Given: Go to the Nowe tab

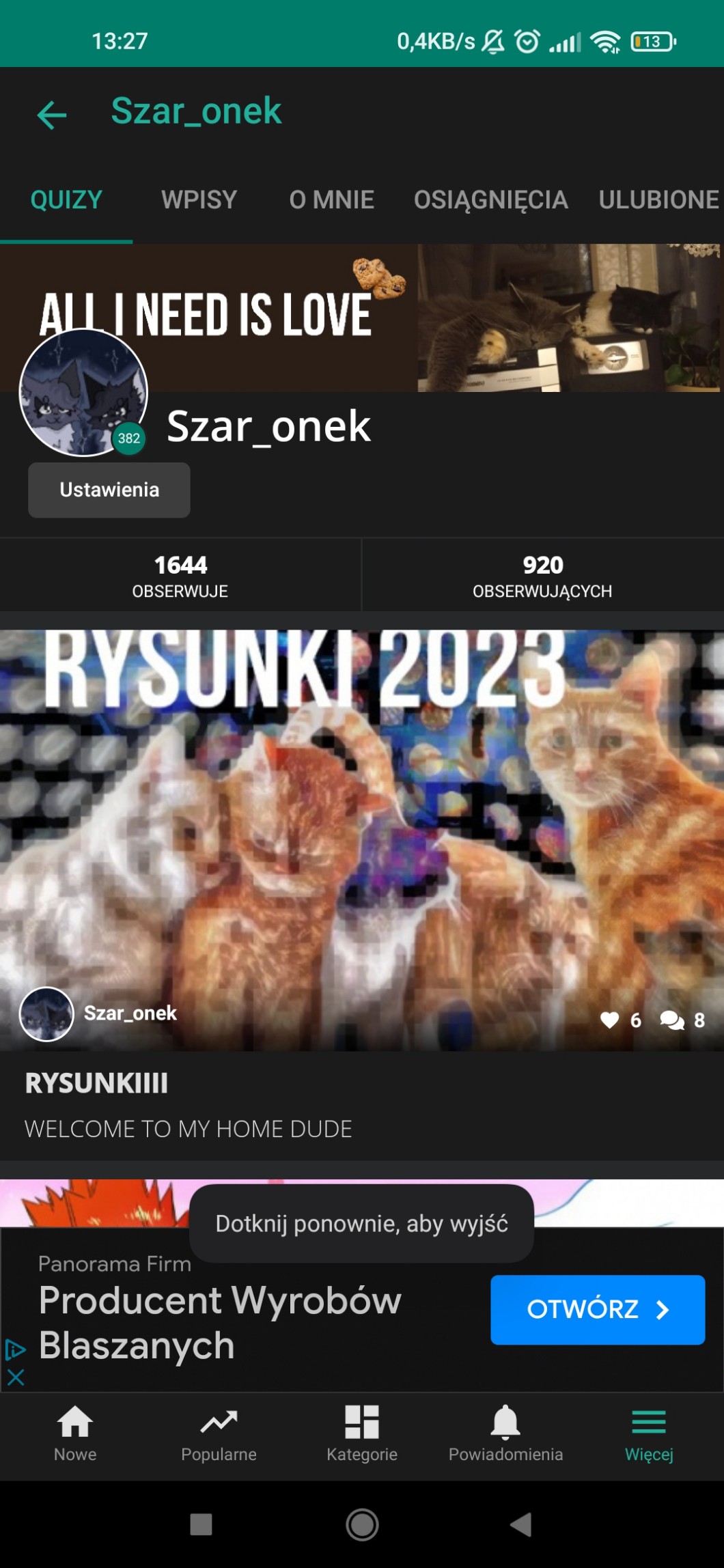Looking at the screenshot, I should (x=75, y=1433).
